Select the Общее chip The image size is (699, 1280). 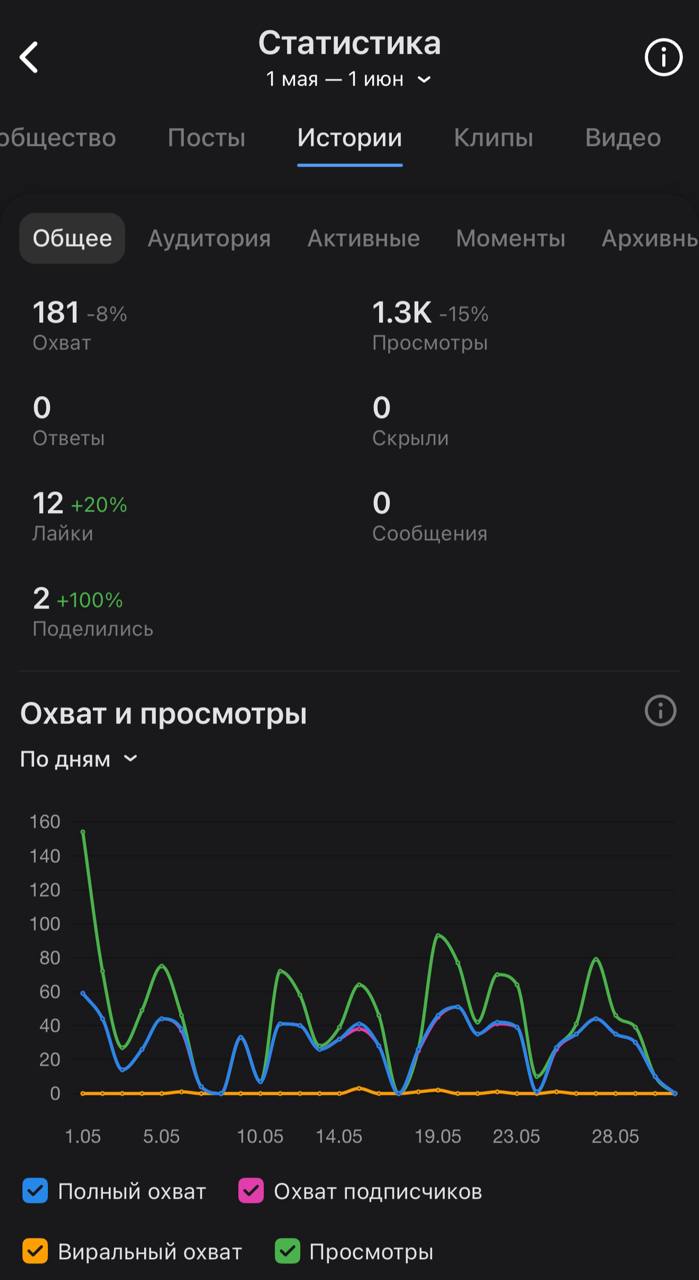pyautogui.click(x=72, y=238)
